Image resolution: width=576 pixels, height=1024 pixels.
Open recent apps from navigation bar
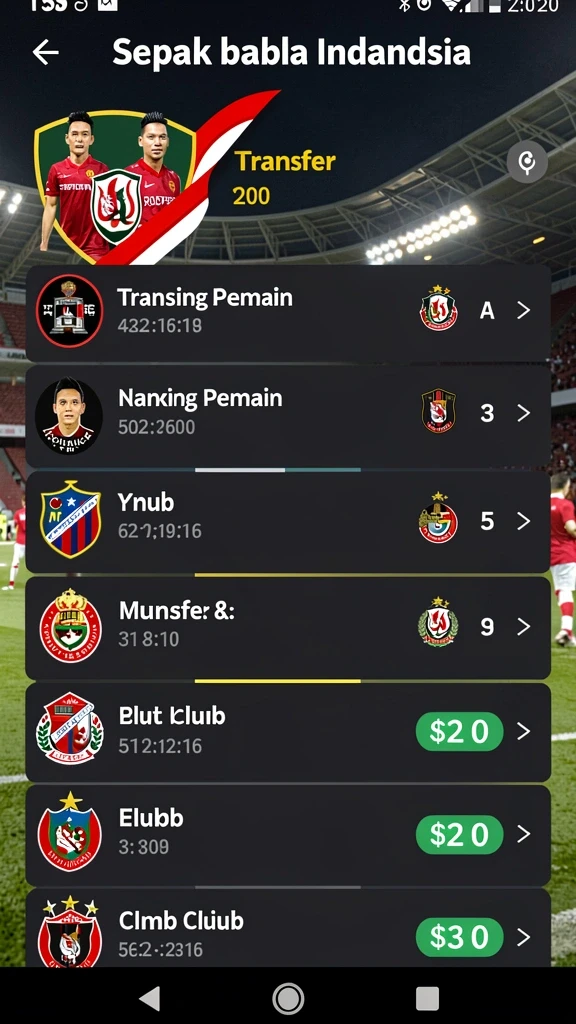coord(427,998)
